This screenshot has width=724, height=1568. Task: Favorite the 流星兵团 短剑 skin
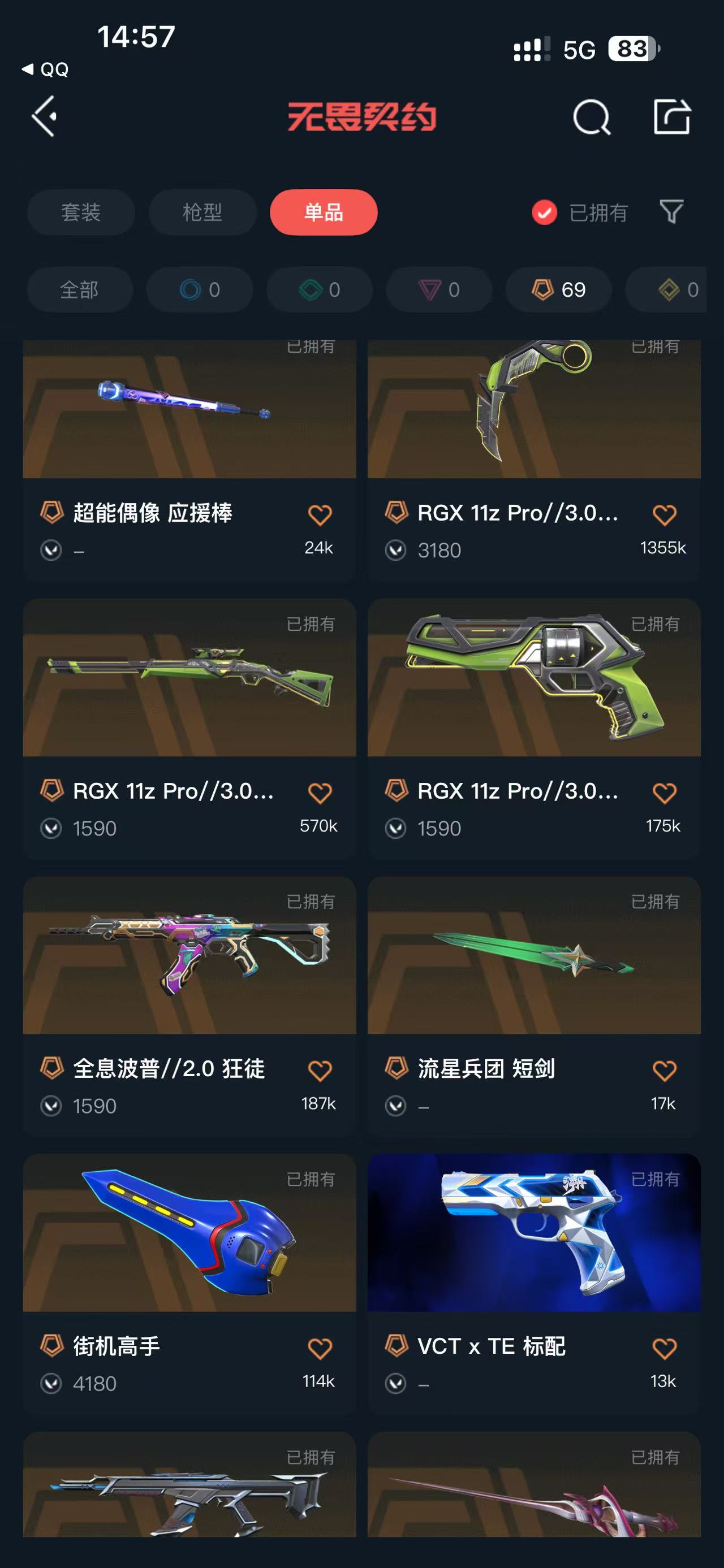[x=664, y=1071]
